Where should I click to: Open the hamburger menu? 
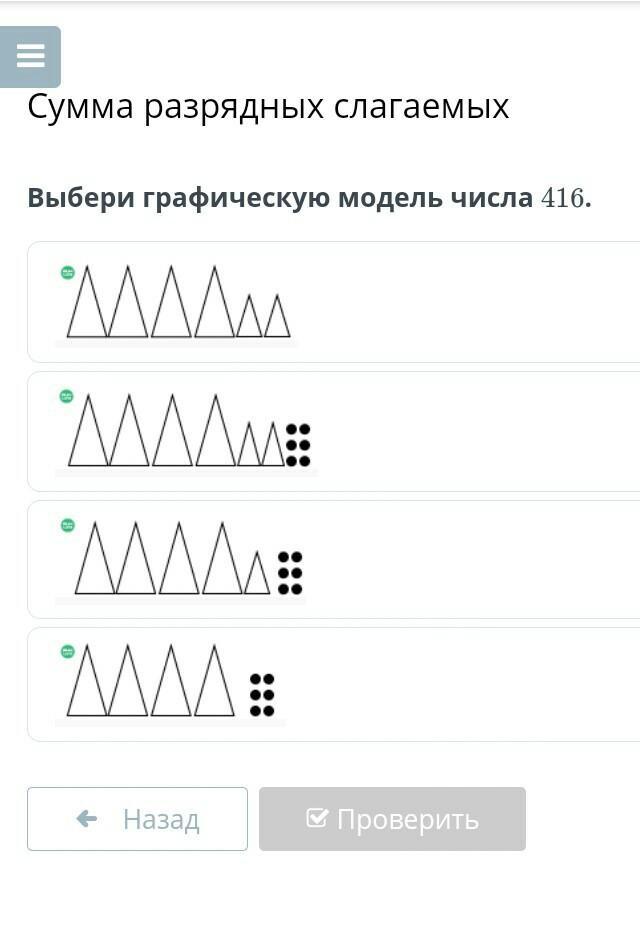click(30, 56)
